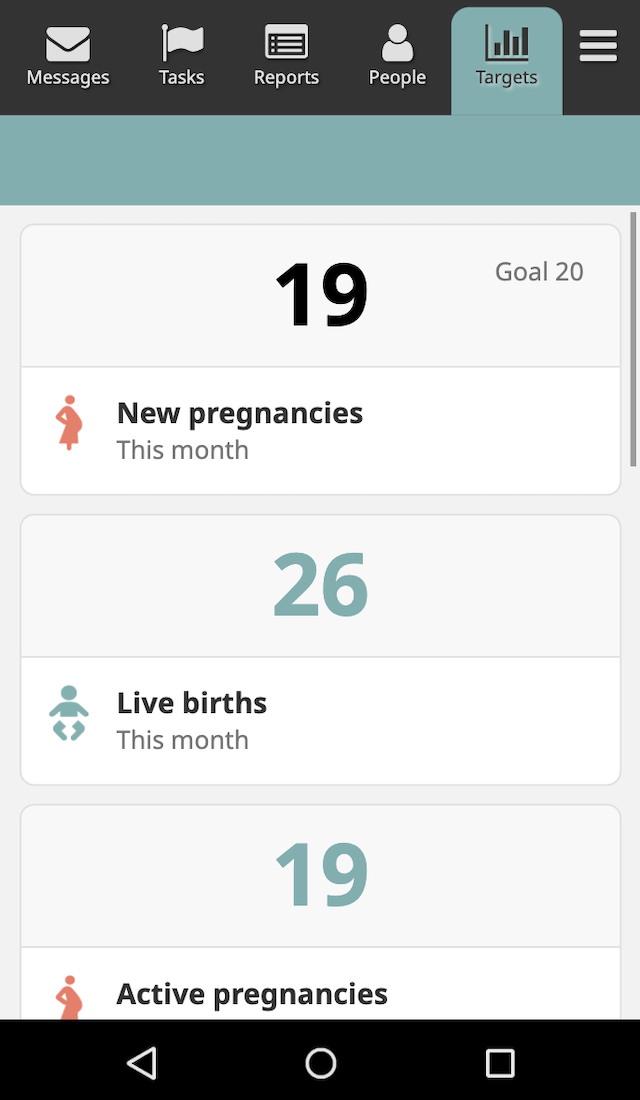The image size is (640, 1100).
Task: Open the People tab
Action: pyautogui.click(x=397, y=58)
